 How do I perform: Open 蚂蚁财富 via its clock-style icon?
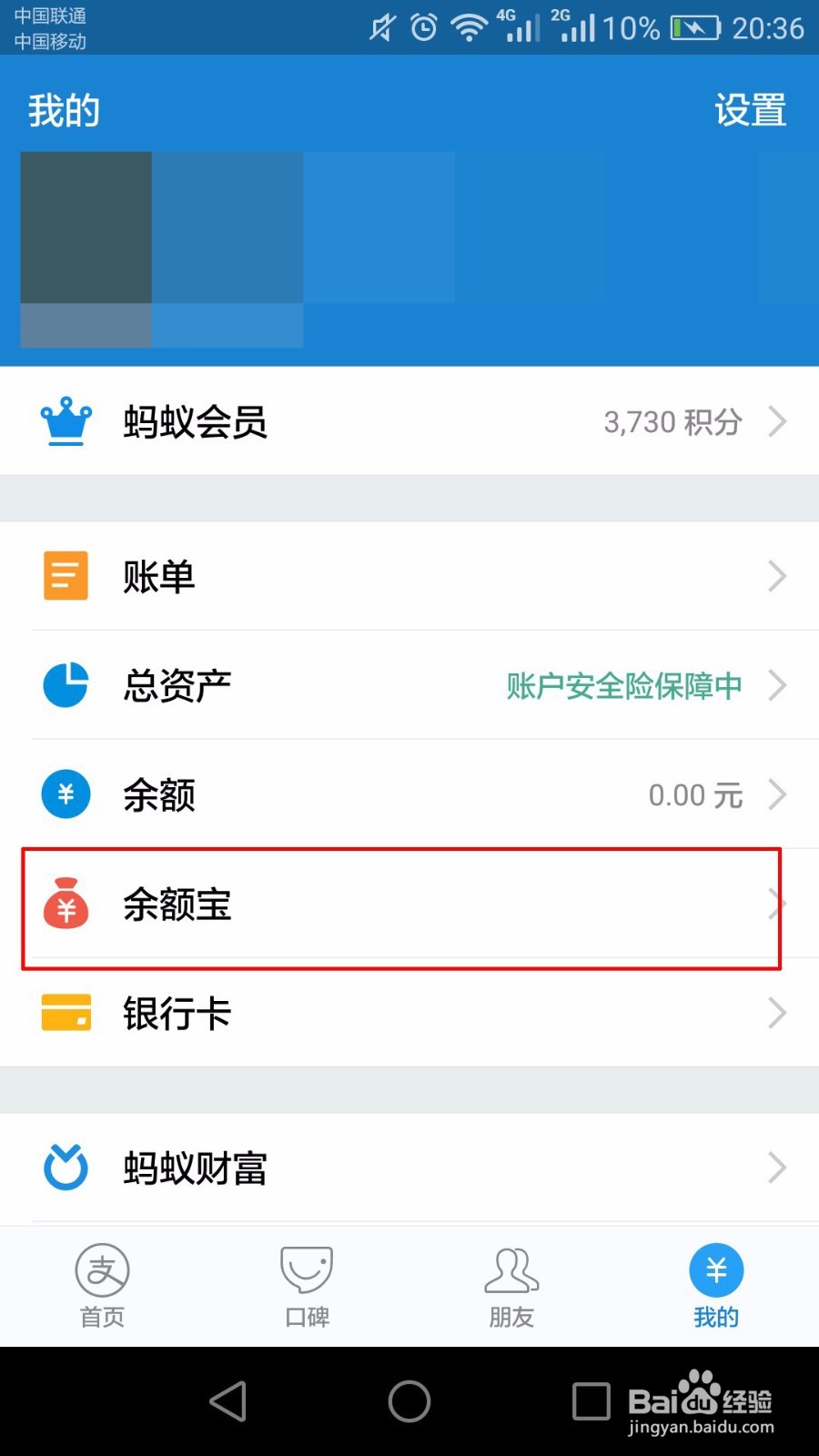click(65, 1168)
